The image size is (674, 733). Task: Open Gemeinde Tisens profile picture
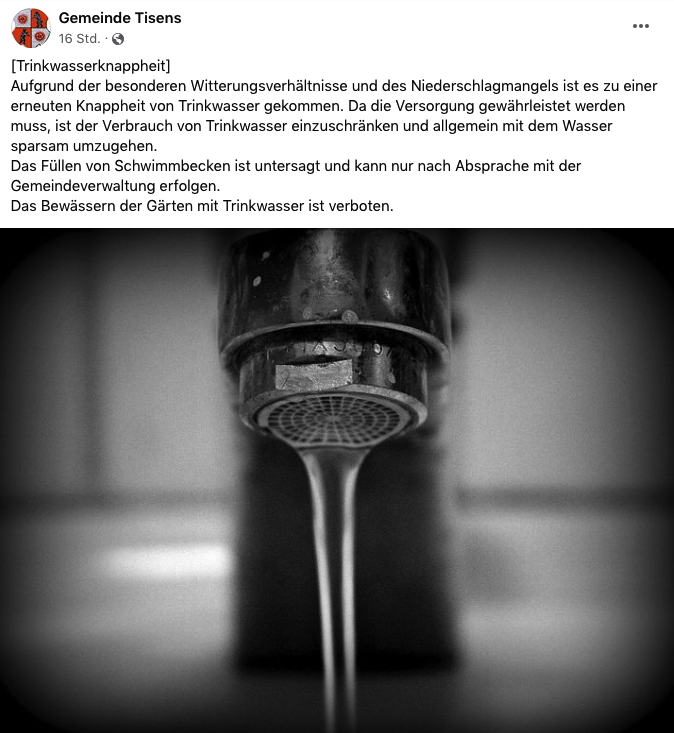(31, 28)
